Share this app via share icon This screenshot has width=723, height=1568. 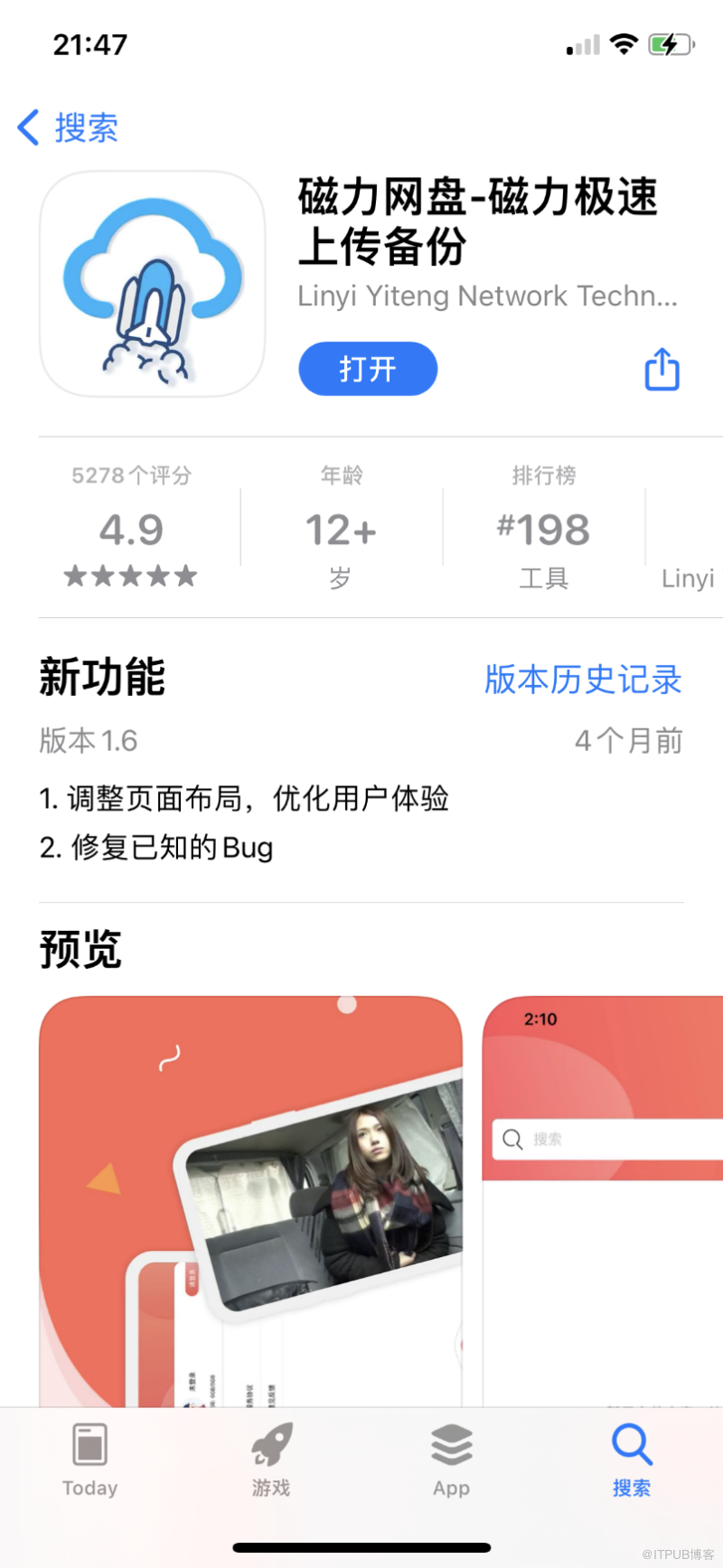(x=662, y=370)
